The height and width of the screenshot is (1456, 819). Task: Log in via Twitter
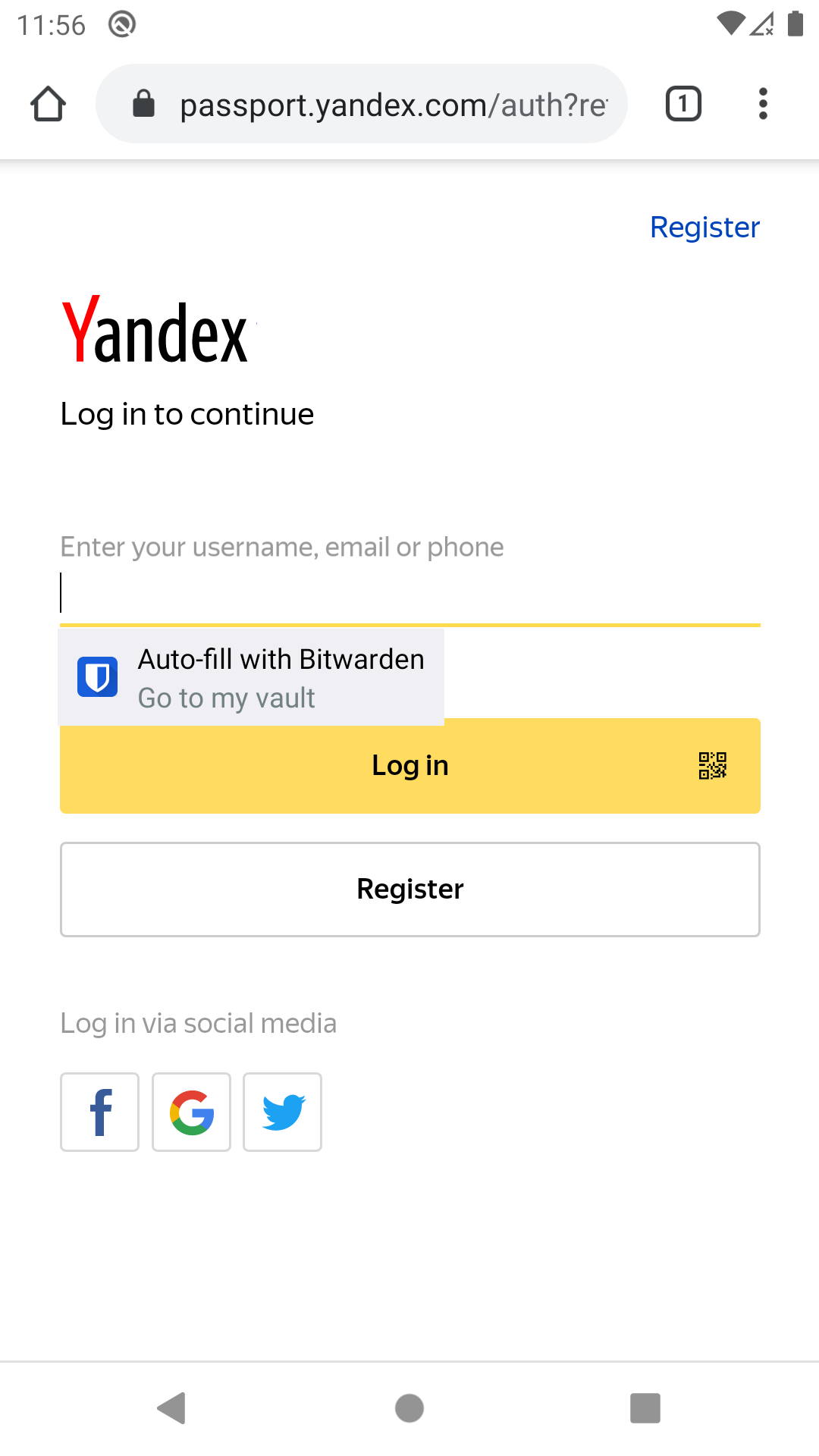pyautogui.click(x=282, y=1112)
